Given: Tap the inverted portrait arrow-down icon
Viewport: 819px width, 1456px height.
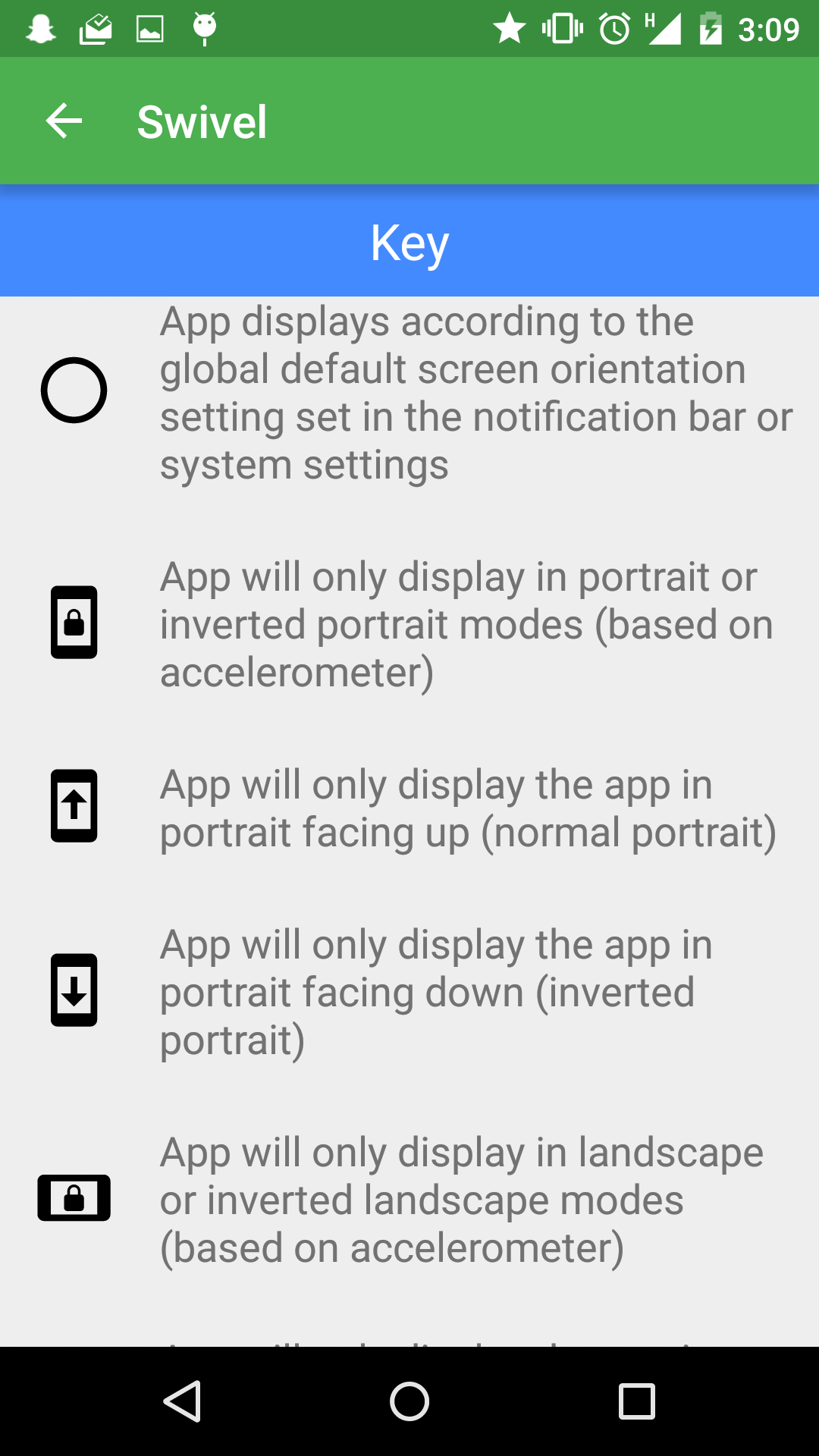Looking at the screenshot, I should (74, 990).
